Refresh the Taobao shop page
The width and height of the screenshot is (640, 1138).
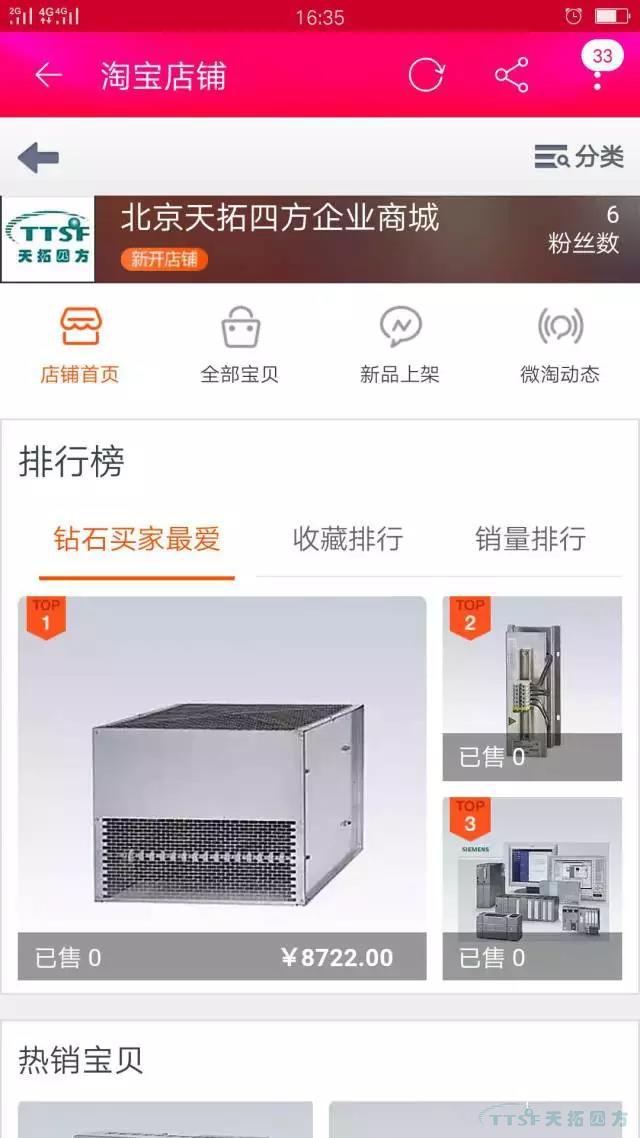426,76
